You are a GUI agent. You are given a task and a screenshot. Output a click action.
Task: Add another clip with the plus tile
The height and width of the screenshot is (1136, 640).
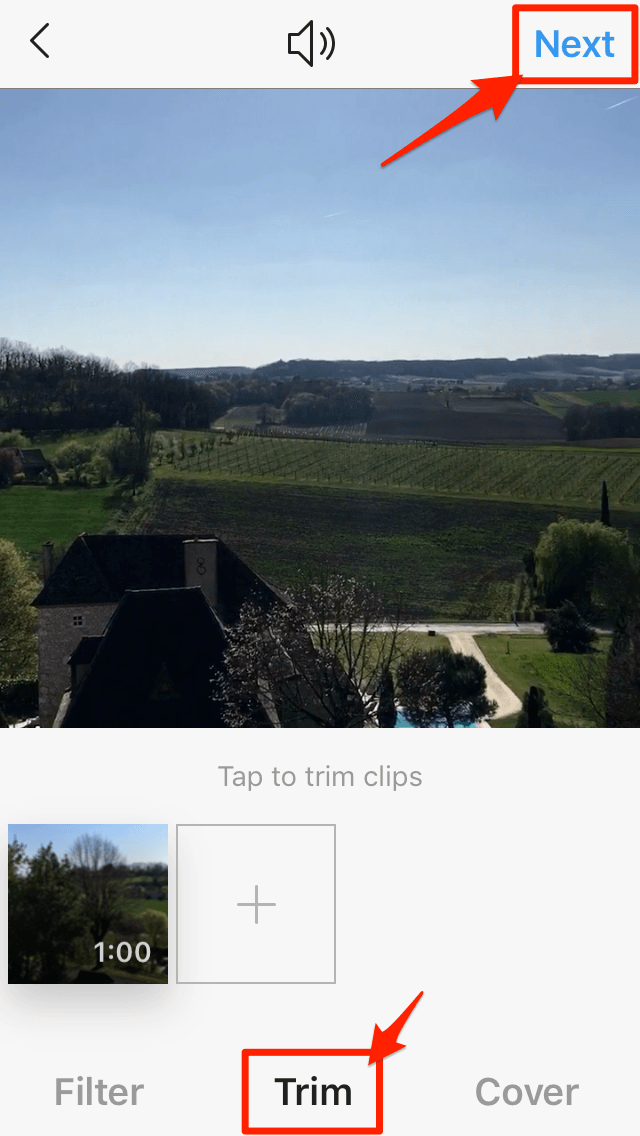pyautogui.click(x=256, y=904)
